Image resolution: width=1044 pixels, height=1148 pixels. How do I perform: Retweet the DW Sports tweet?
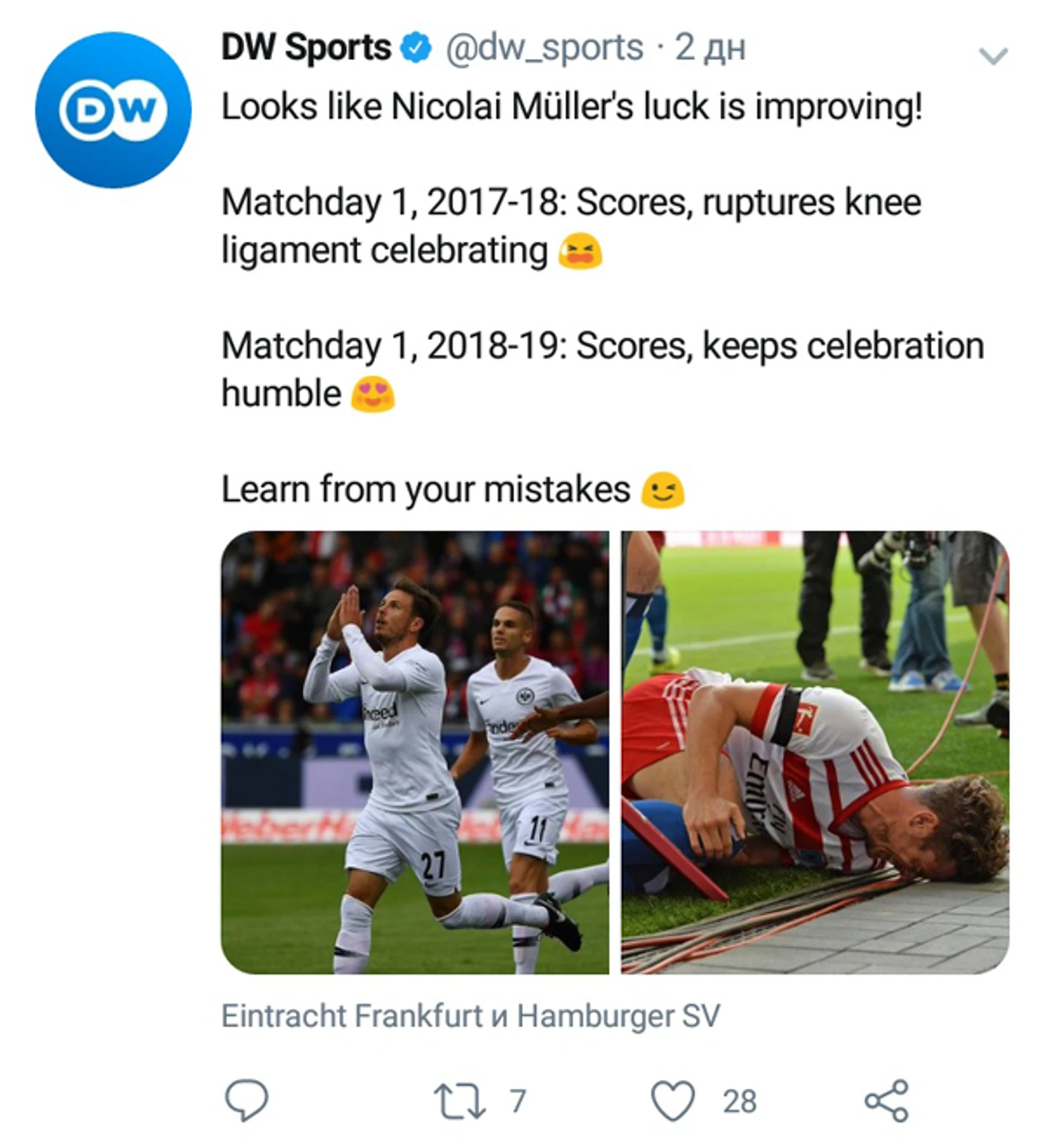click(x=460, y=1101)
